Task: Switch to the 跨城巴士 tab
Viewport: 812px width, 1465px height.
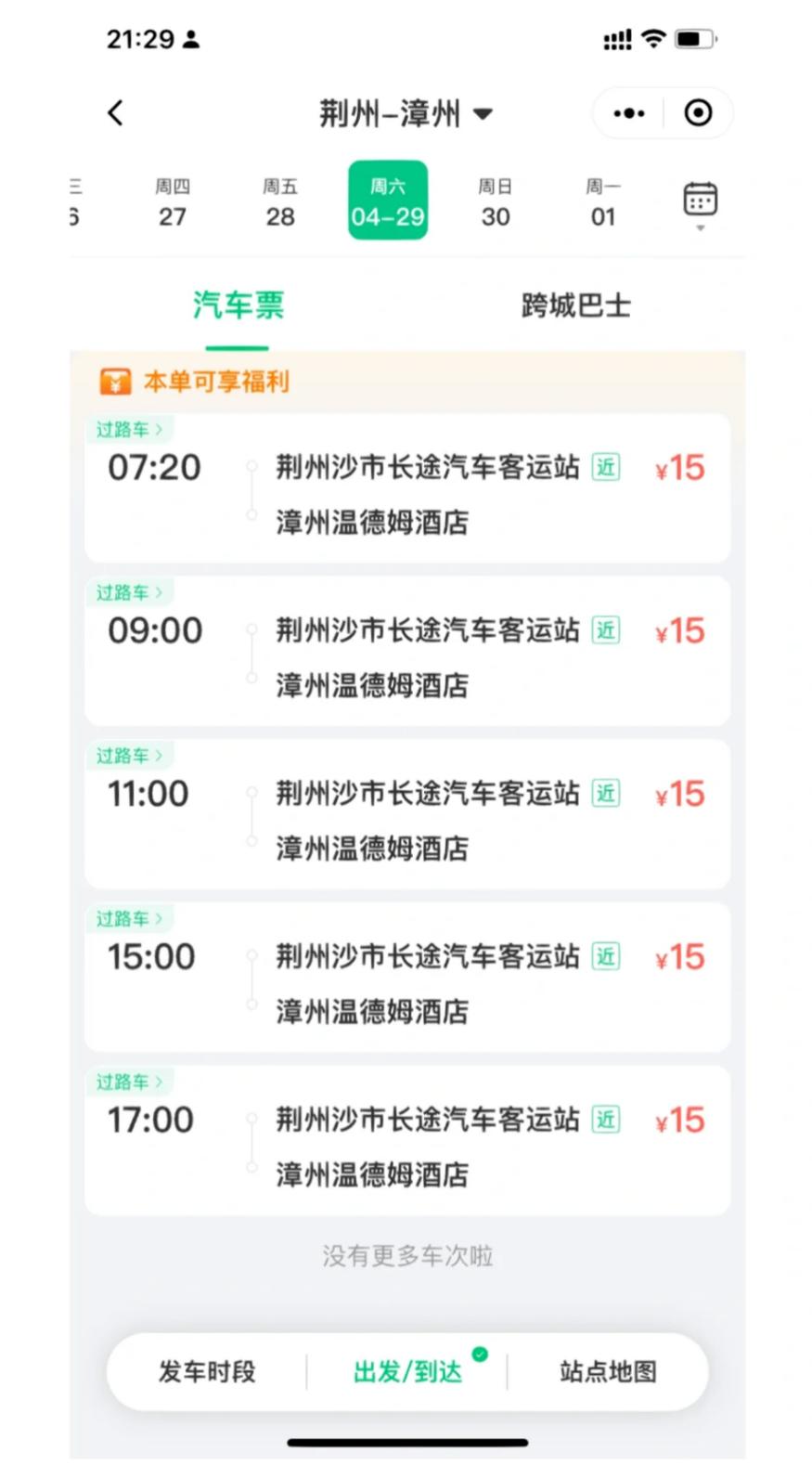Action: pyautogui.click(x=574, y=306)
